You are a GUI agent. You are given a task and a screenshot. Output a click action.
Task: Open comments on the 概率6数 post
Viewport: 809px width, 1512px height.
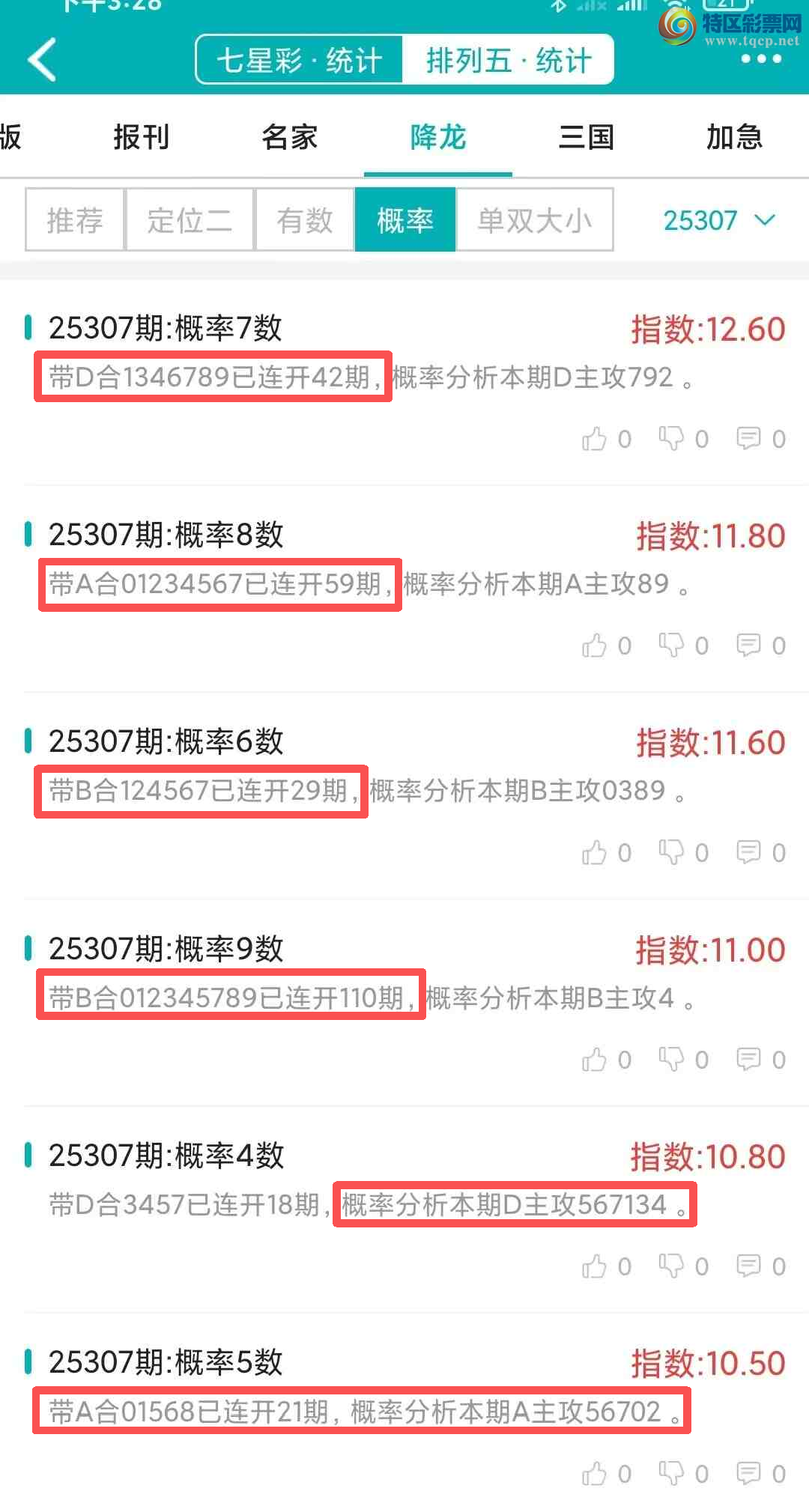pyautogui.click(x=748, y=852)
